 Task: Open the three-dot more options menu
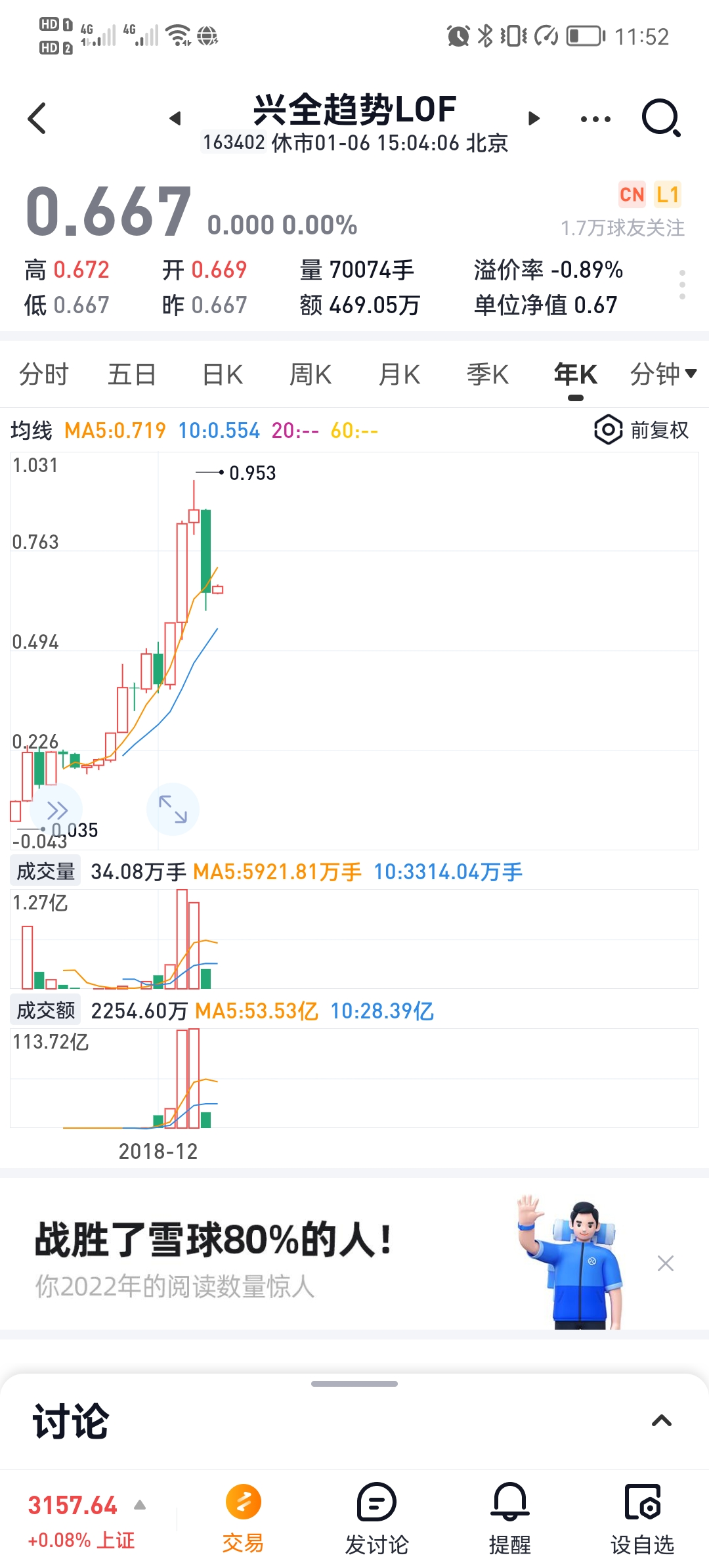tap(595, 119)
